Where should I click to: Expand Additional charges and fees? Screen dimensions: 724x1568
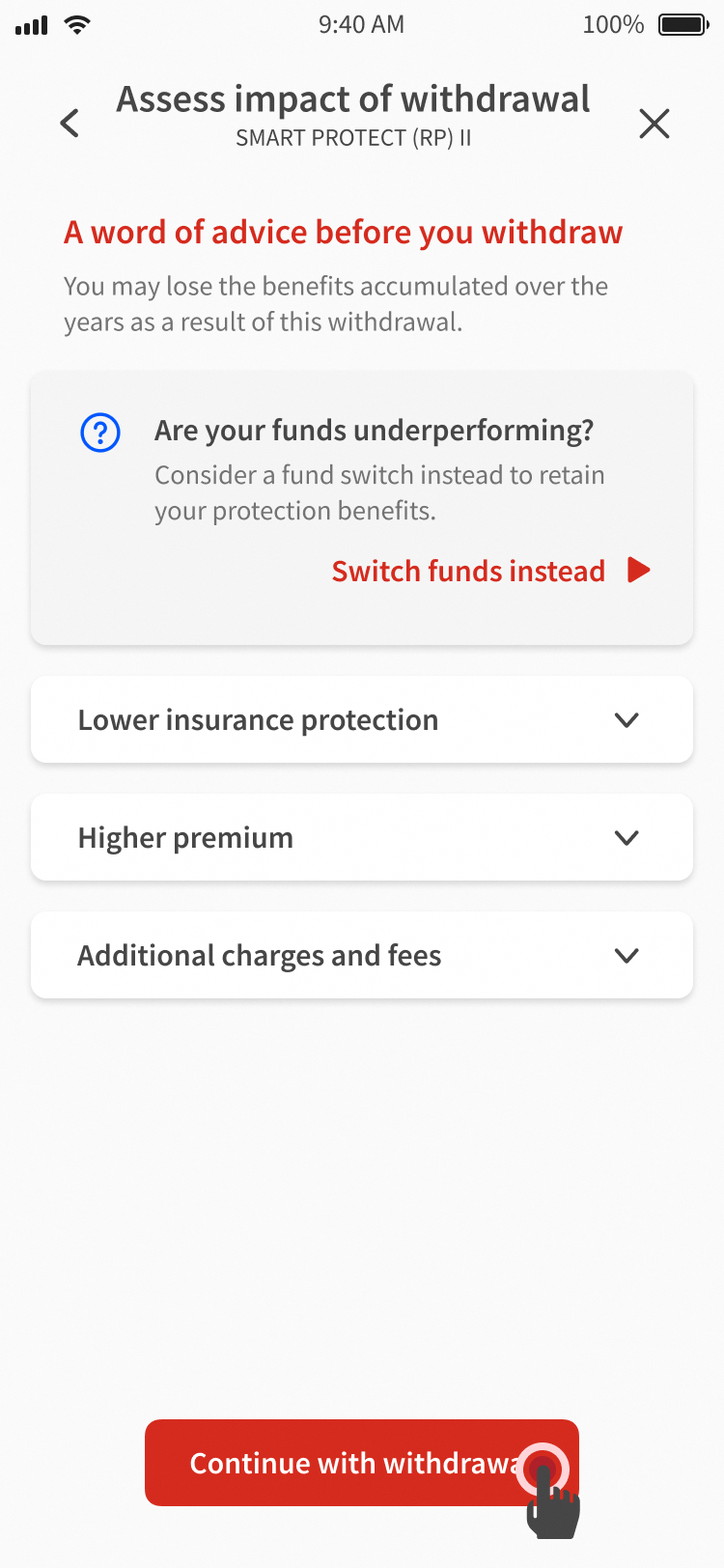(361, 956)
